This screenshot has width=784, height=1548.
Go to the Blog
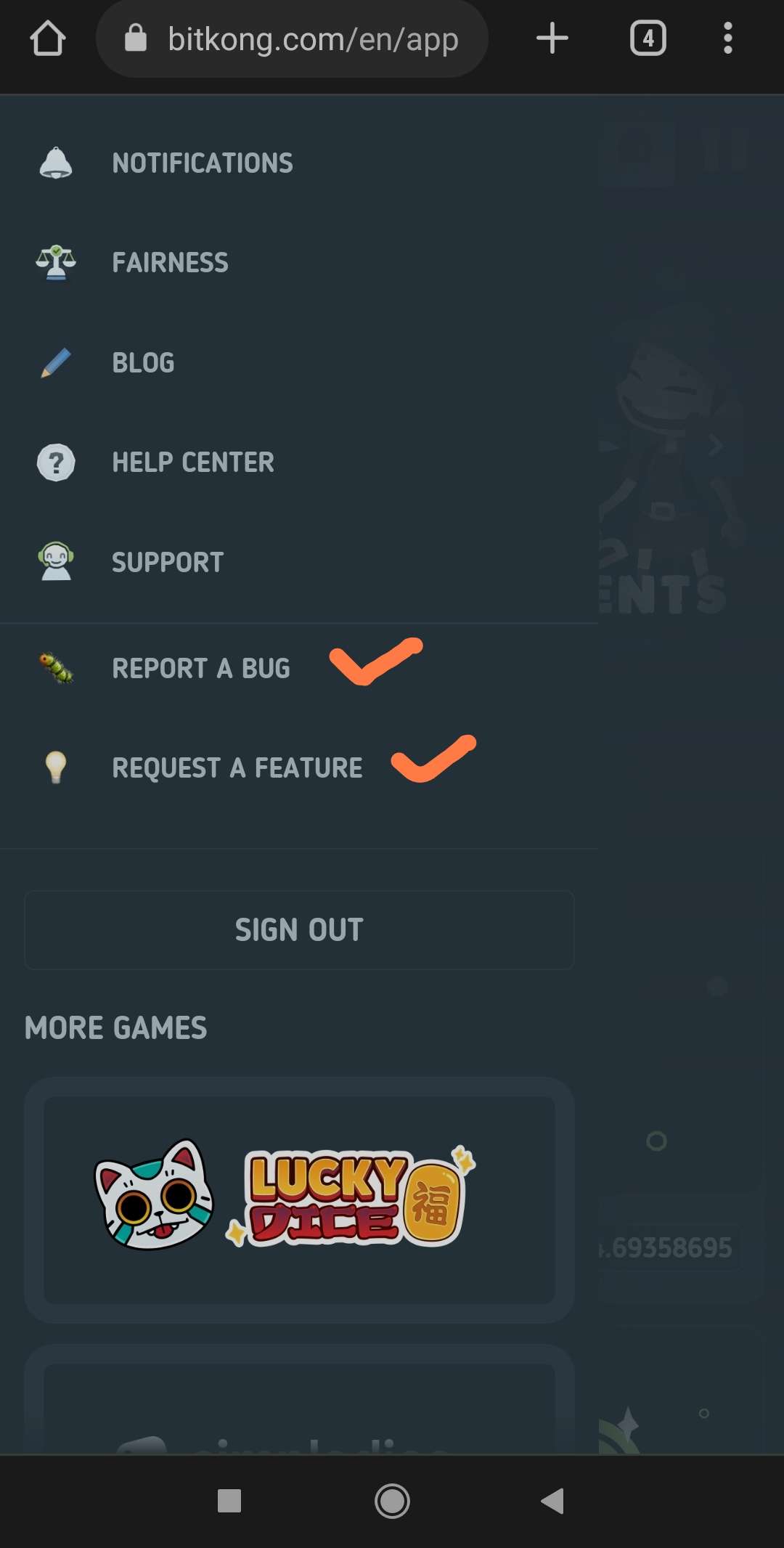(x=143, y=362)
